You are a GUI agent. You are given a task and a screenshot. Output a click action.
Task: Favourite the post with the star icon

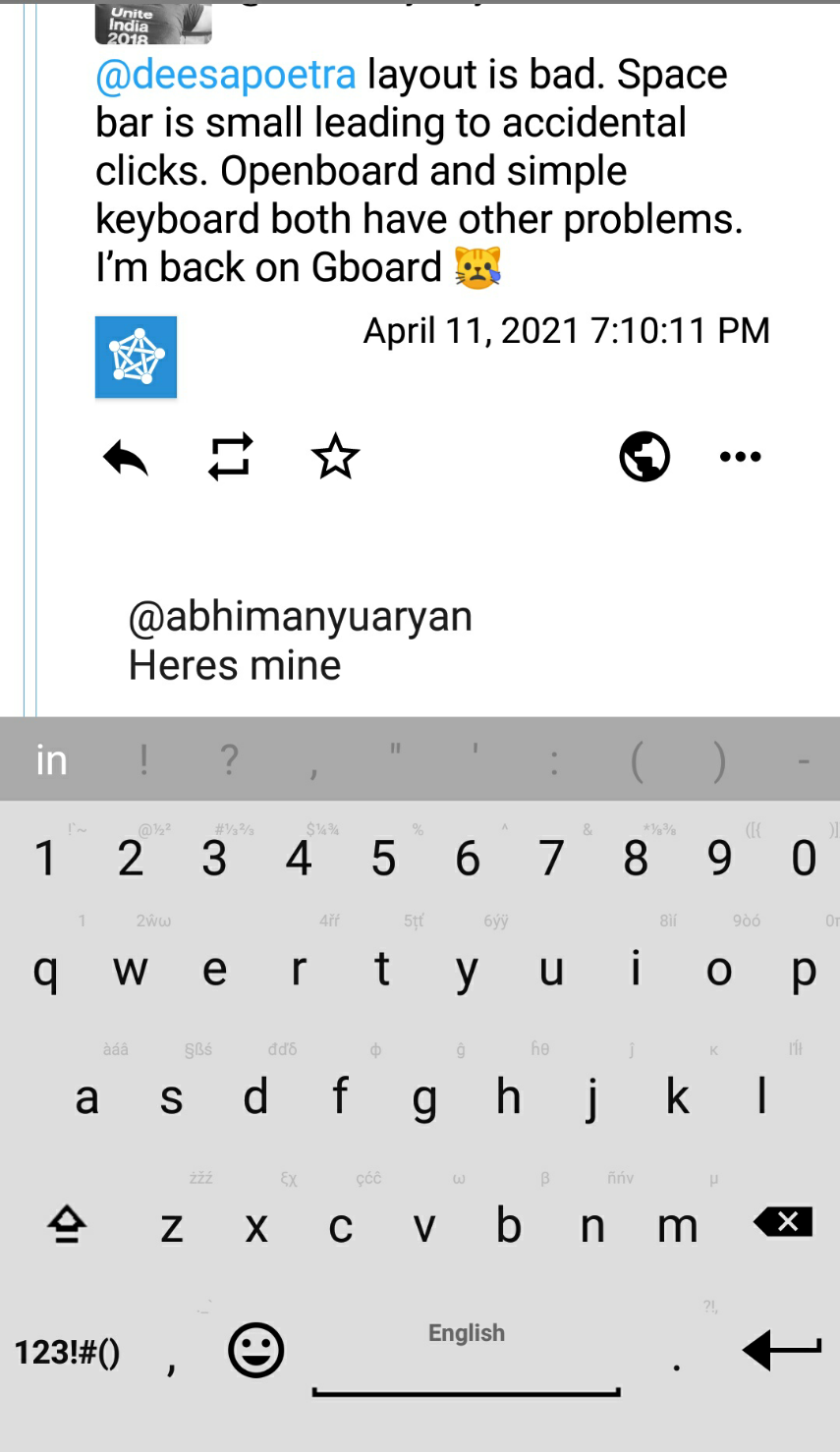tap(335, 457)
